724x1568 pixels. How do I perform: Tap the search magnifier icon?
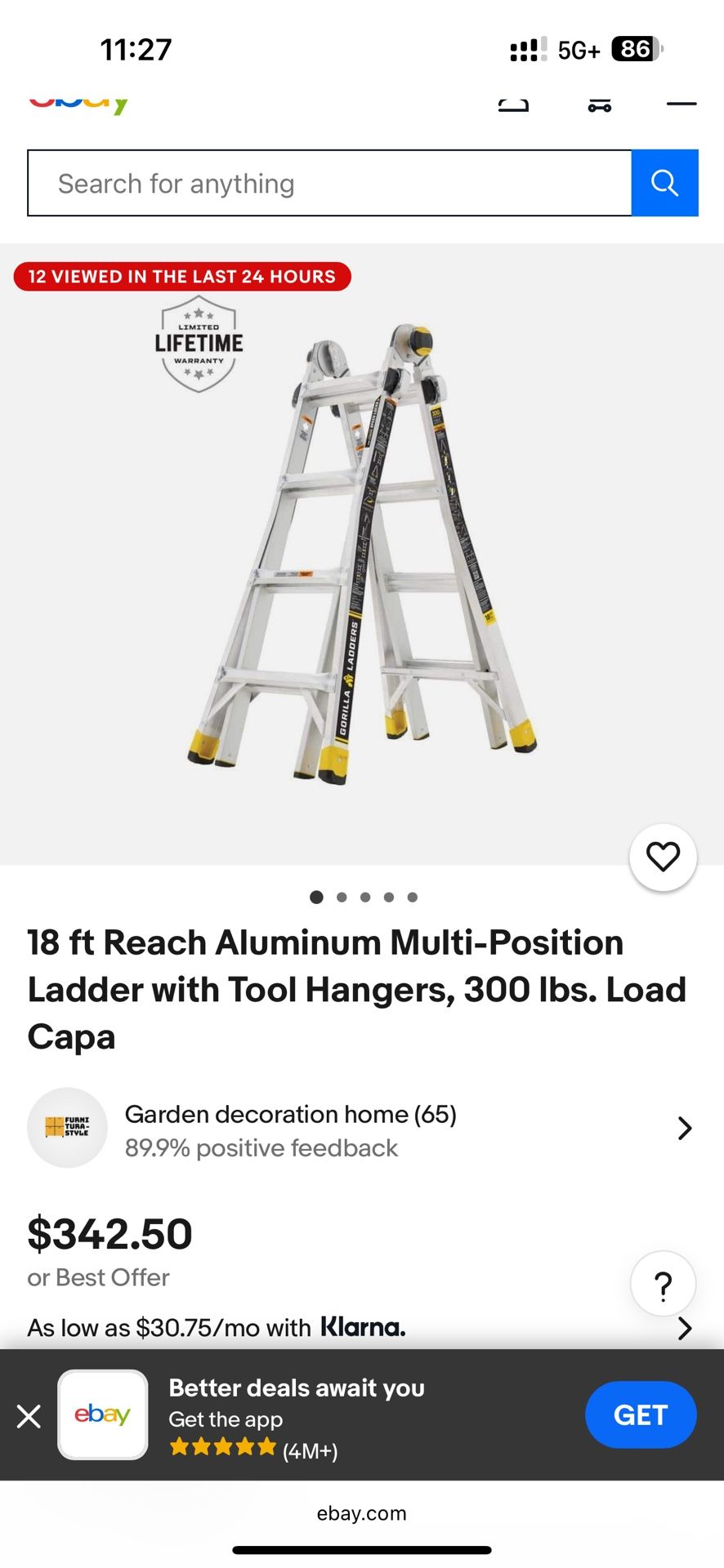coord(664,182)
